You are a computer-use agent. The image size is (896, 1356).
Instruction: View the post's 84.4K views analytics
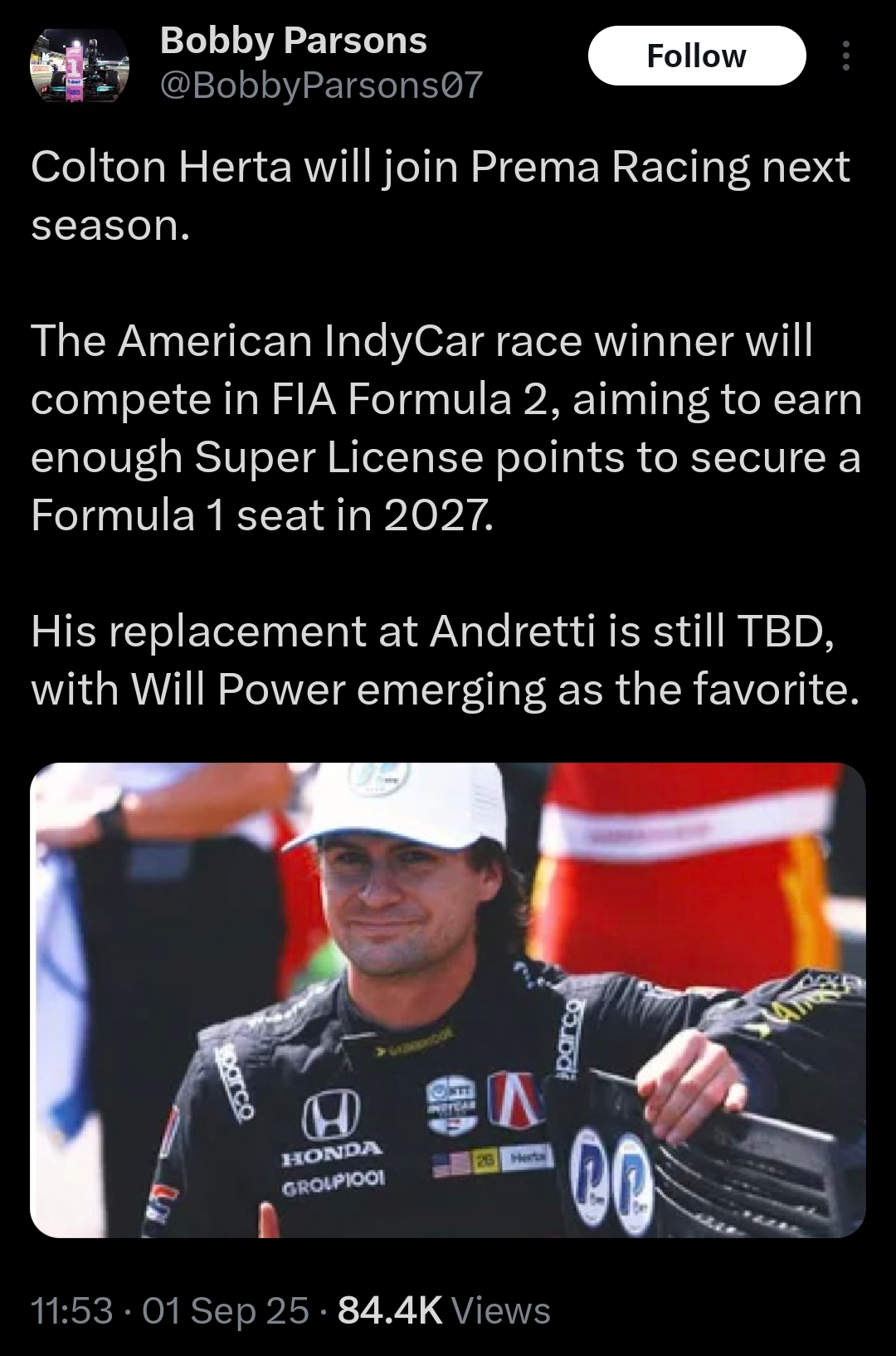(x=444, y=1310)
